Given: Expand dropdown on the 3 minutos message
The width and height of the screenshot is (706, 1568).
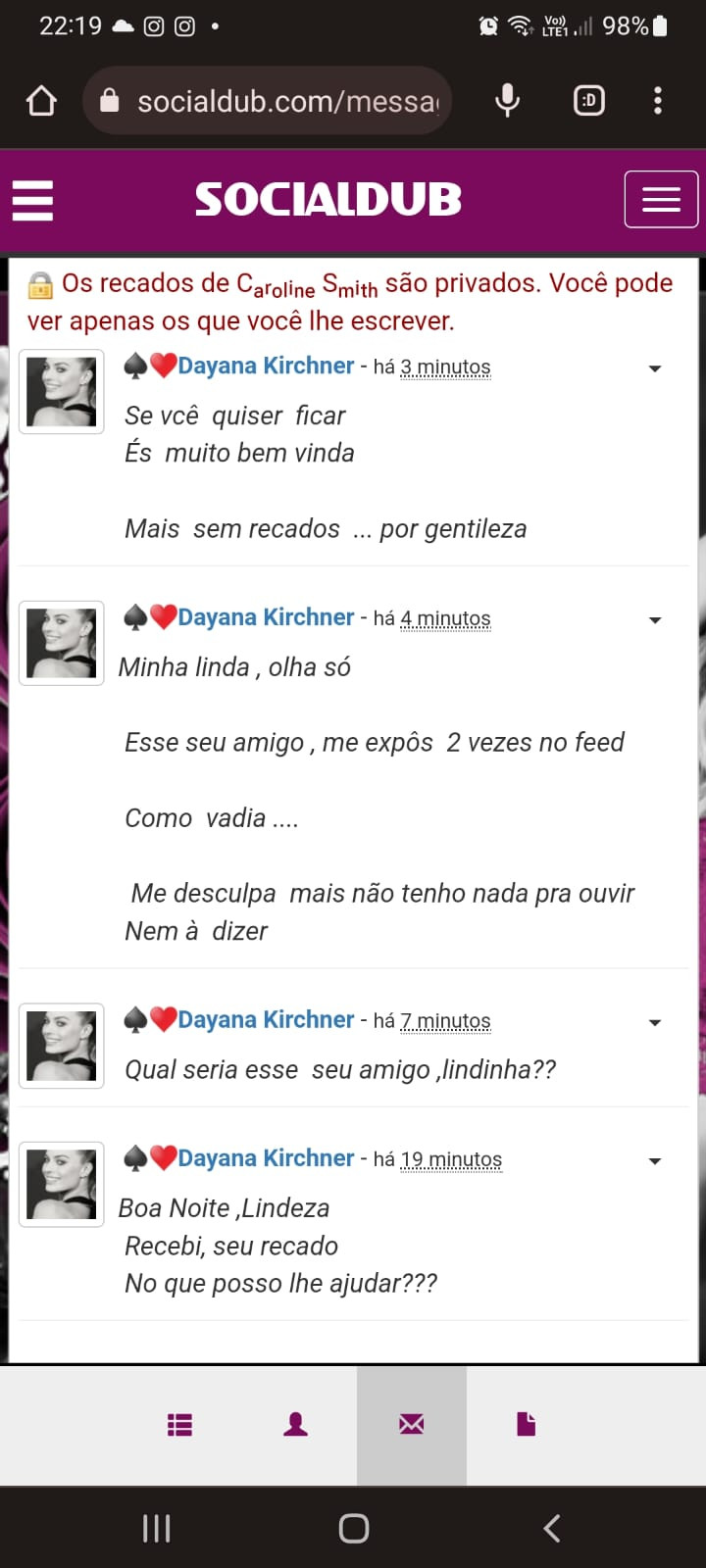Looking at the screenshot, I should 655,369.
